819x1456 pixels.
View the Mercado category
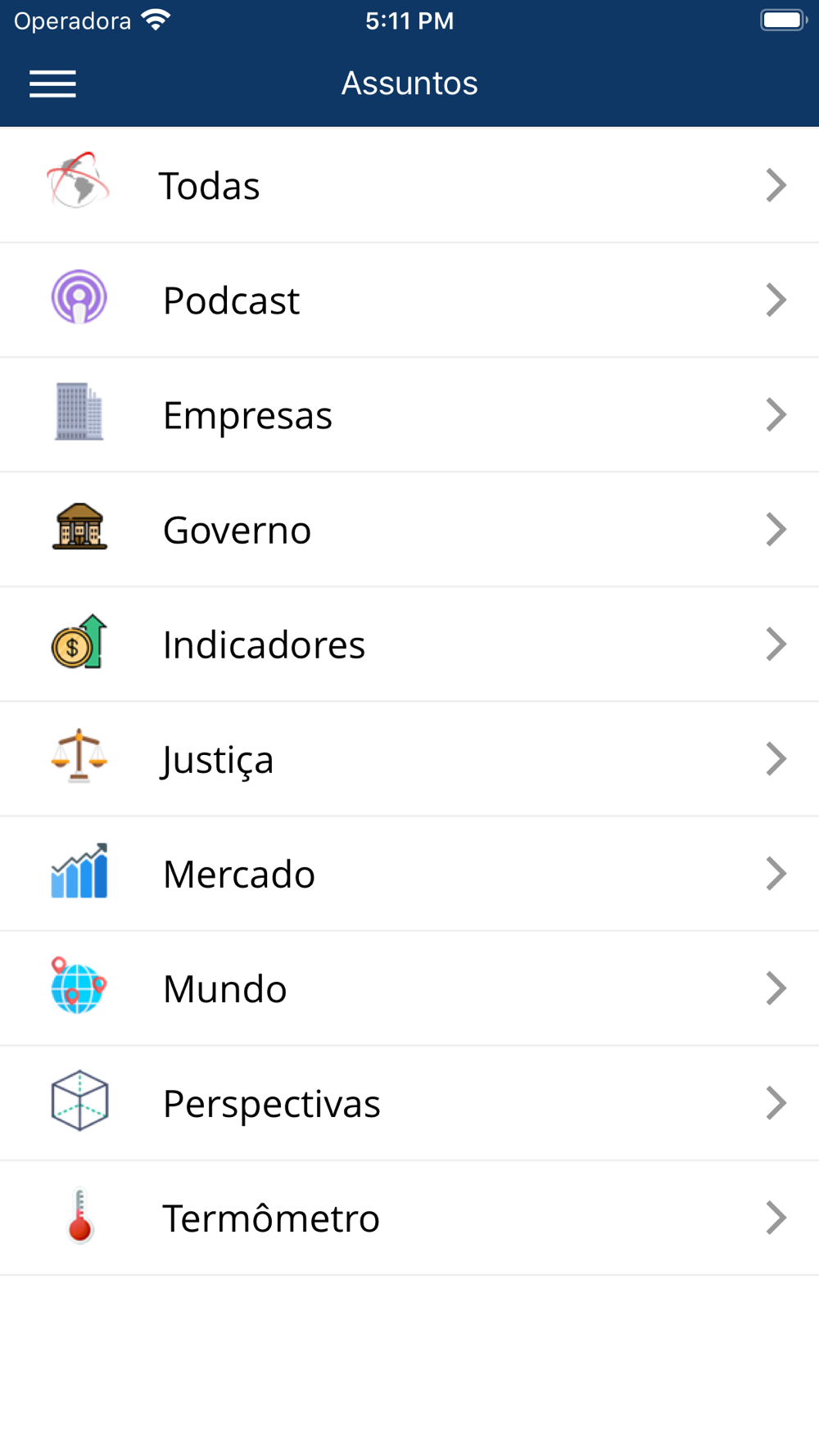[x=409, y=873]
